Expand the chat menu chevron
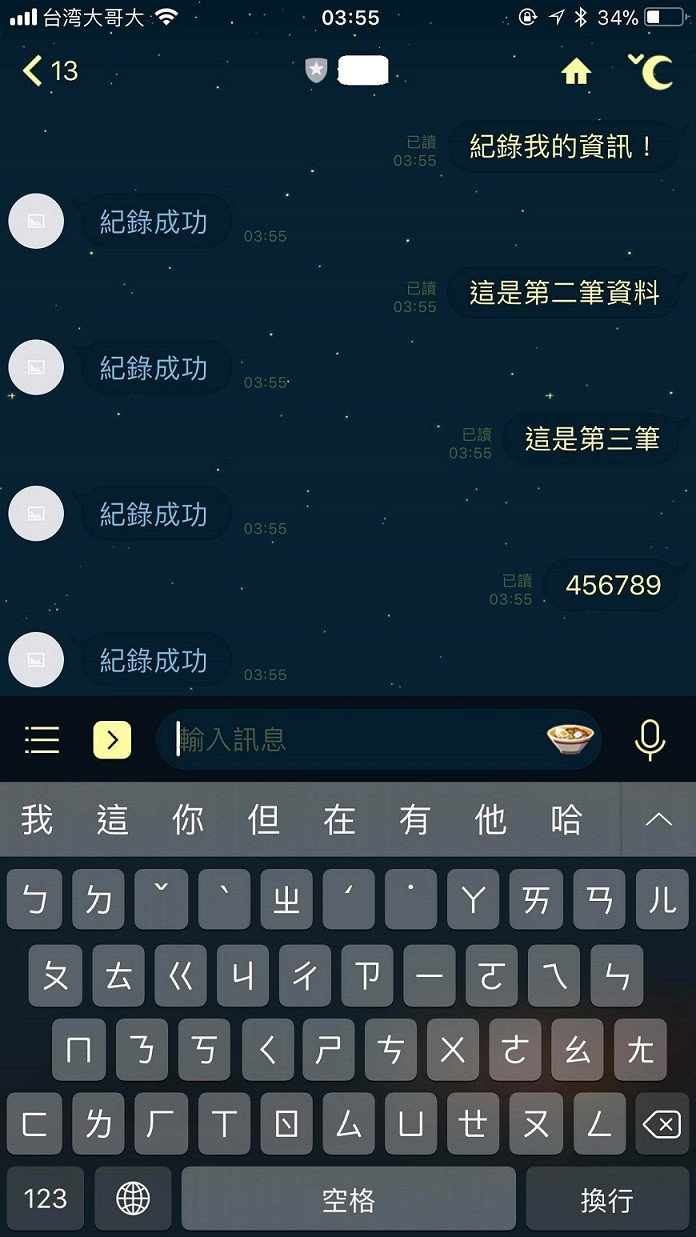The image size is (696, 1237). [651, 72]
